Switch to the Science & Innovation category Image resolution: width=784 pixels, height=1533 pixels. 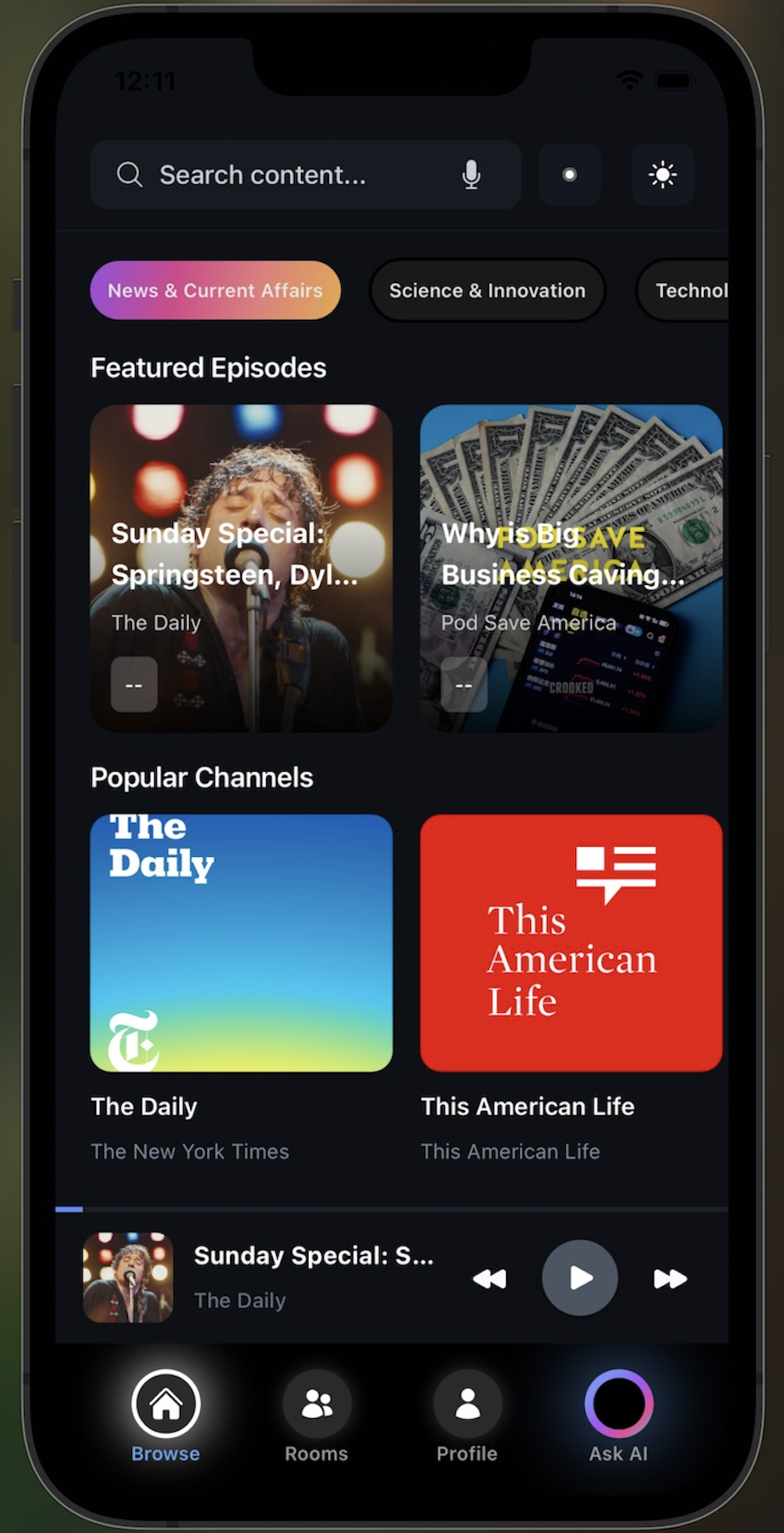487,290
